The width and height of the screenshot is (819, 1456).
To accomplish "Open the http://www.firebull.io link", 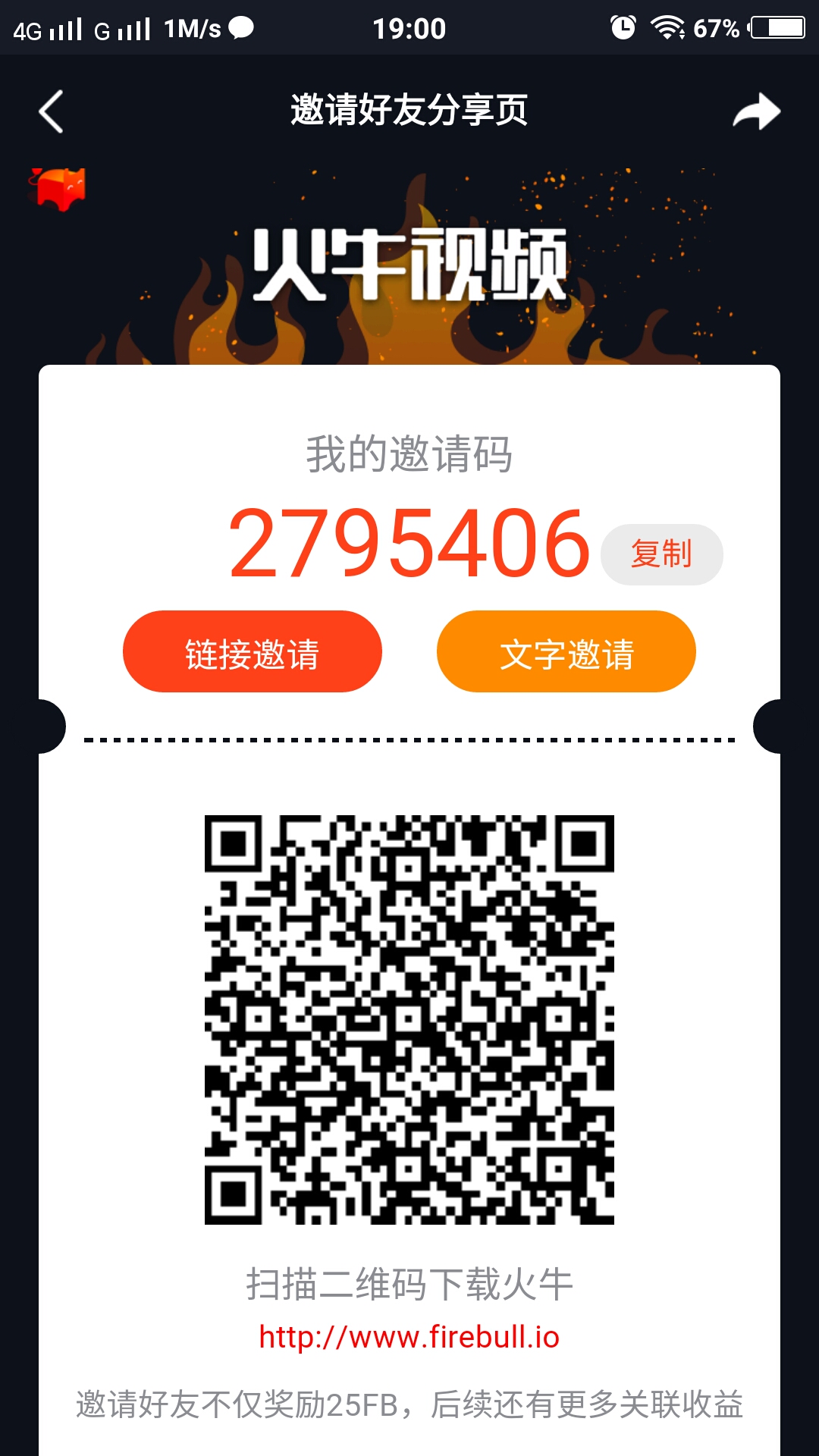I will 409,1337.
